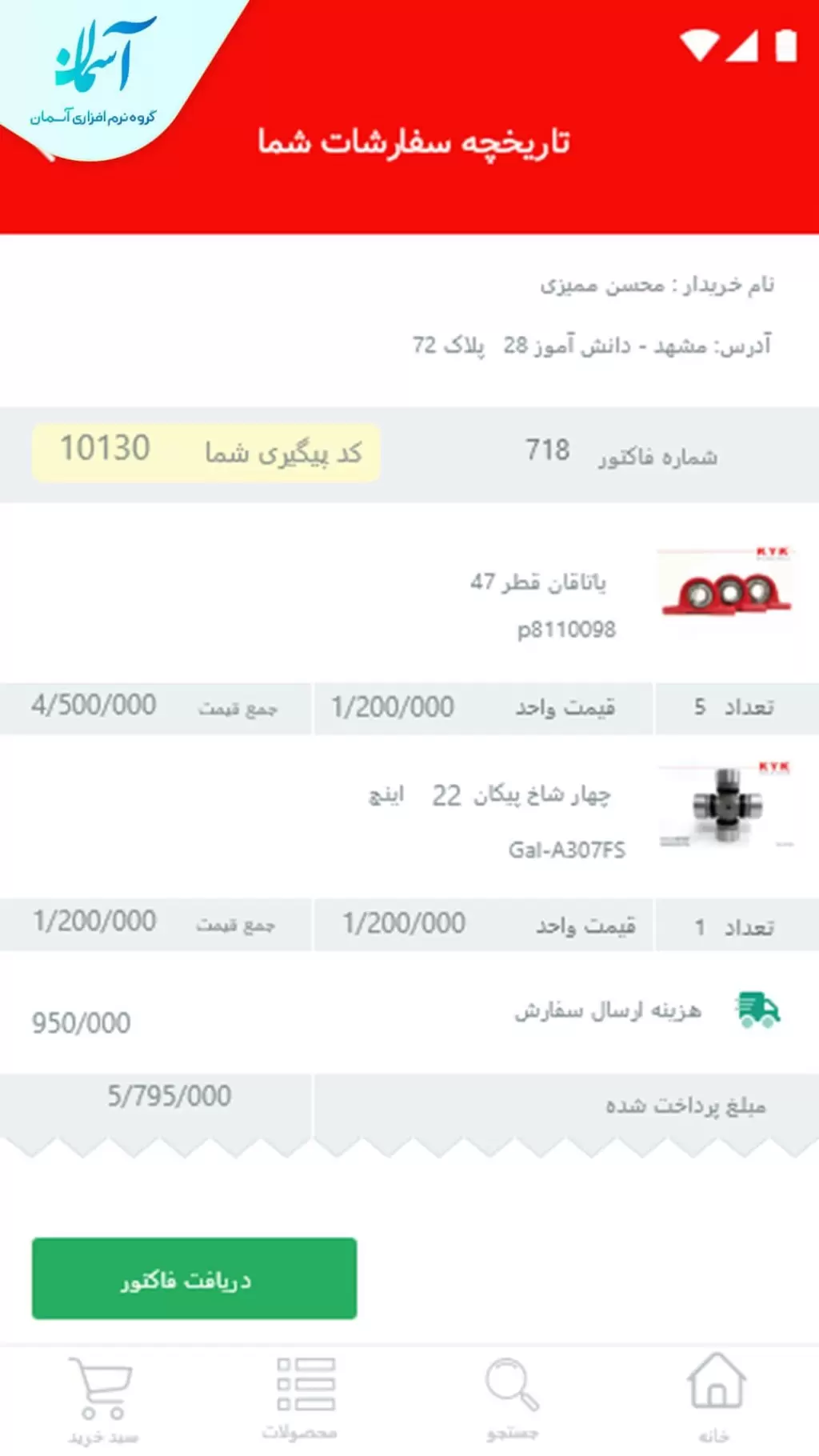Open the سبد خرید cart tab
Viewport: 819px width, 1456px height.
(x=102, y=1398)
